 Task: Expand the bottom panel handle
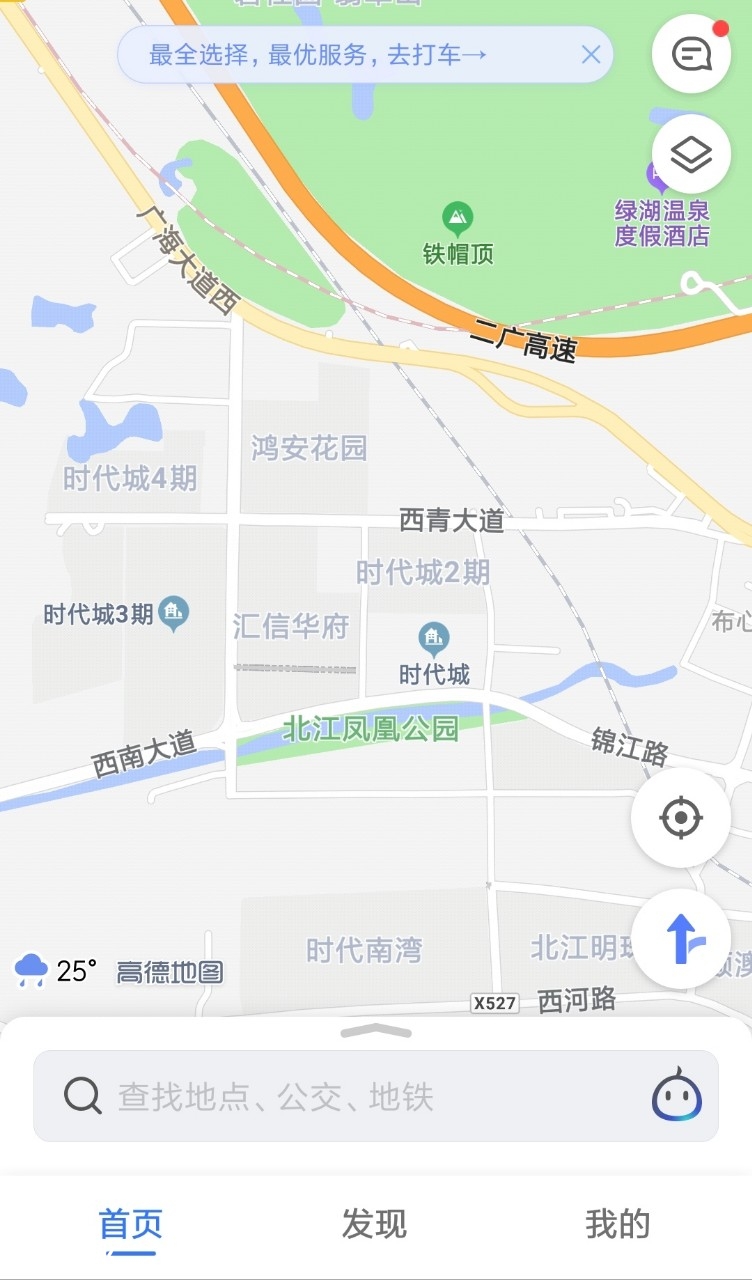(375, 1031)
